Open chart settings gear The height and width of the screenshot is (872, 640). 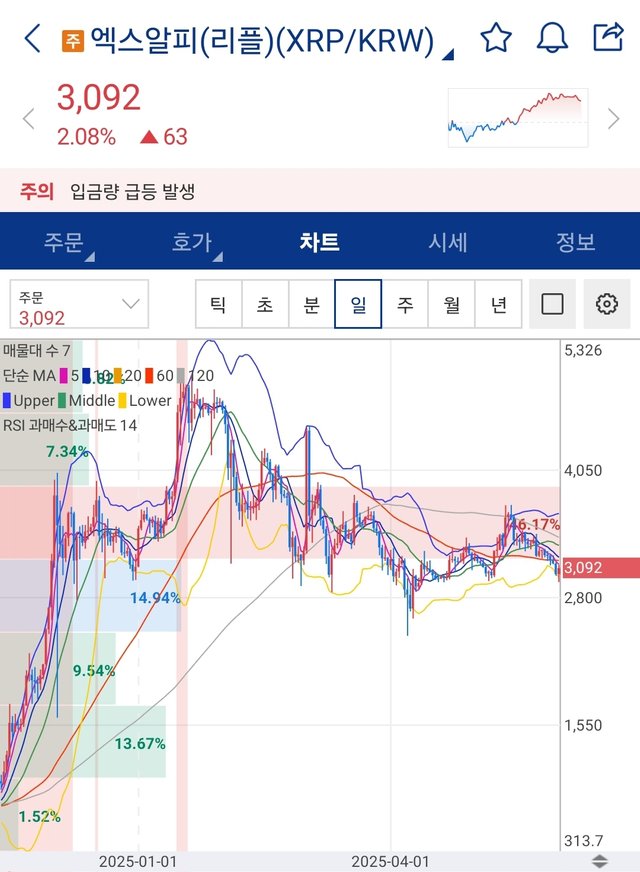point(607,304)
